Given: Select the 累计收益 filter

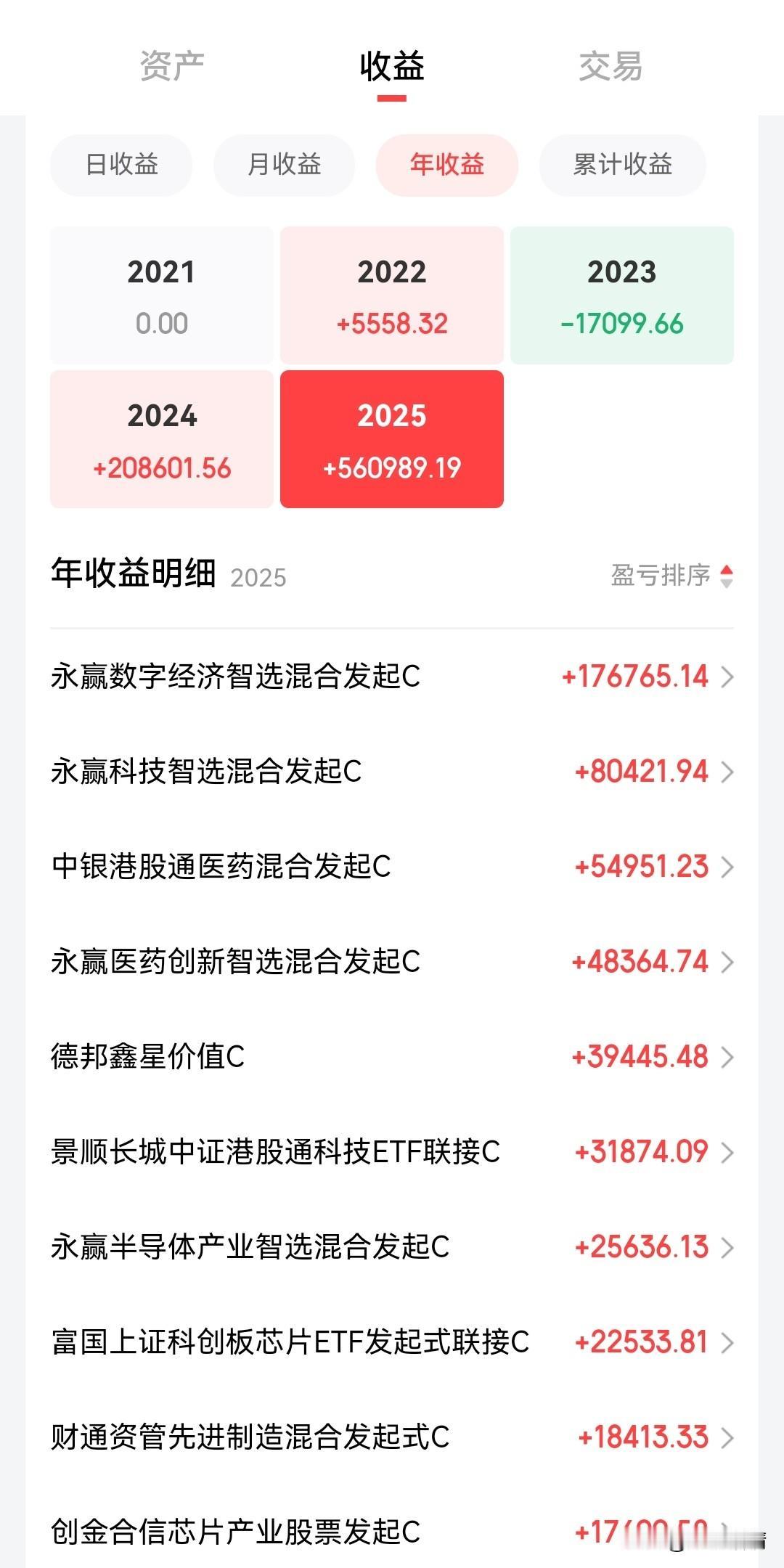Looking at the screenshot, I should (621, 166).
